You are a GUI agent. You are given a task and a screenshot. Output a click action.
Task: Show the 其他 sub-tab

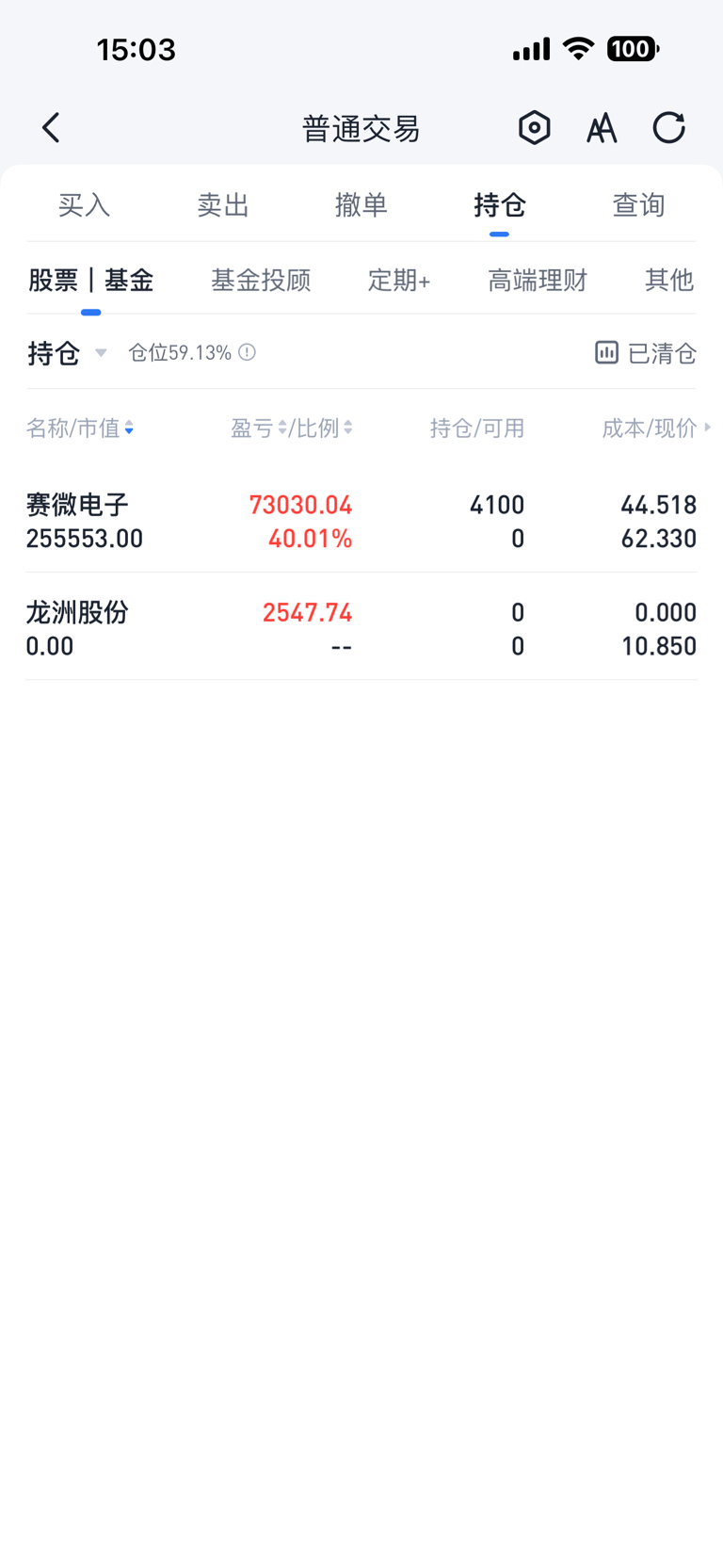[668, 281]
